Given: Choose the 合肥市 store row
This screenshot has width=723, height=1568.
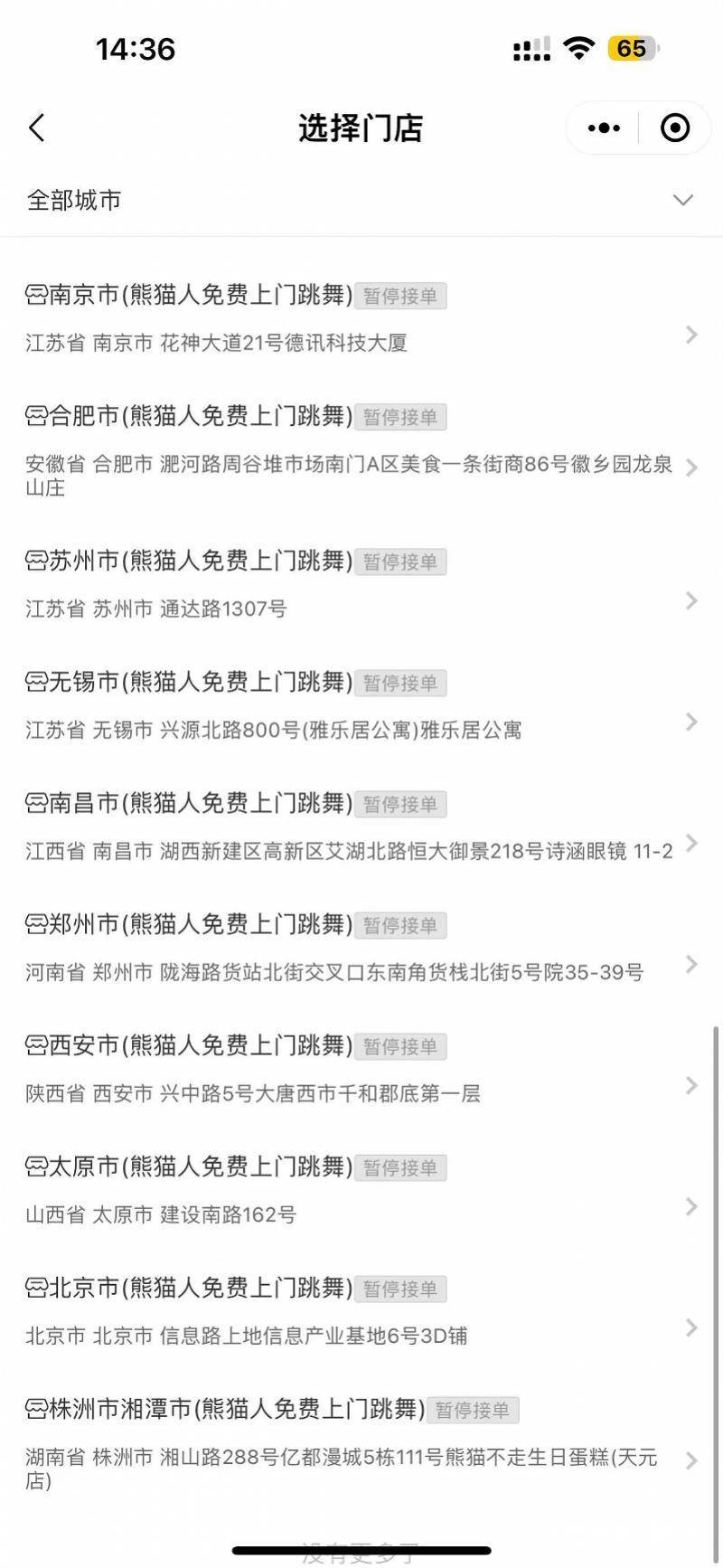Looking at the screenshot, I should pyautogui.click(x=361, y=450).
